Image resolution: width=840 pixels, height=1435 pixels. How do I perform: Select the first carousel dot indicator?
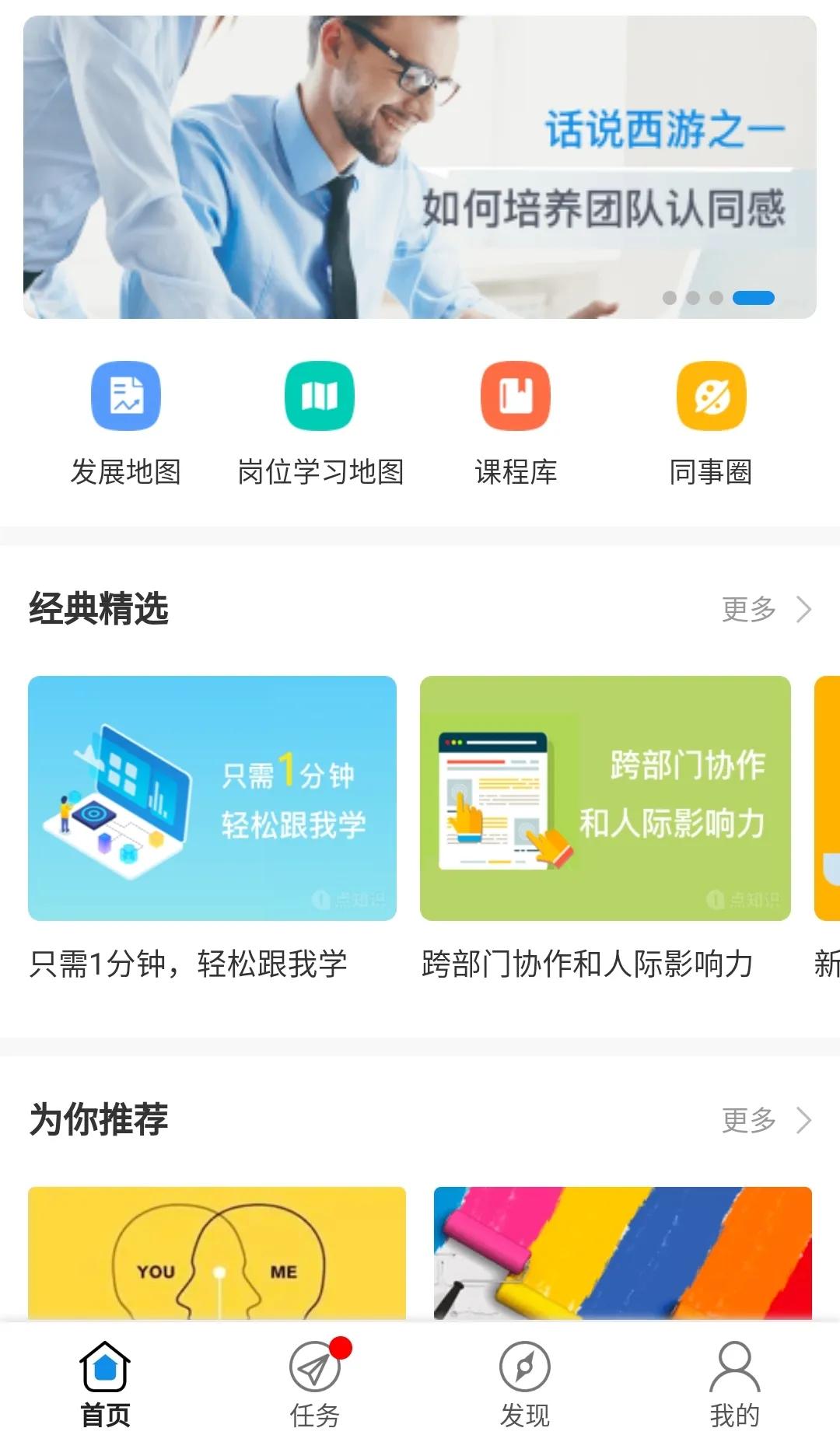670,296
